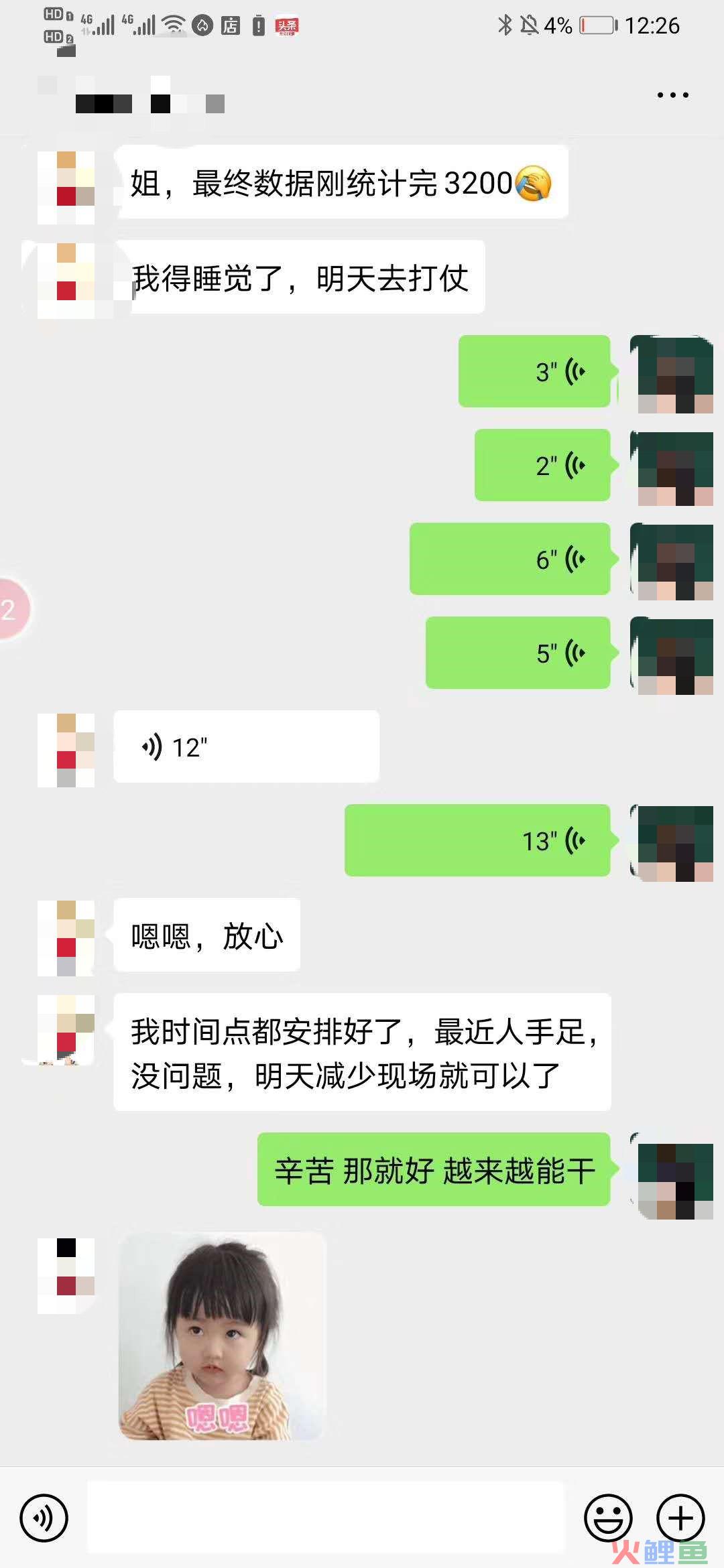The image size is (724, 1568).
Task: Open the emoji picker
Action: pos(608,1518)
